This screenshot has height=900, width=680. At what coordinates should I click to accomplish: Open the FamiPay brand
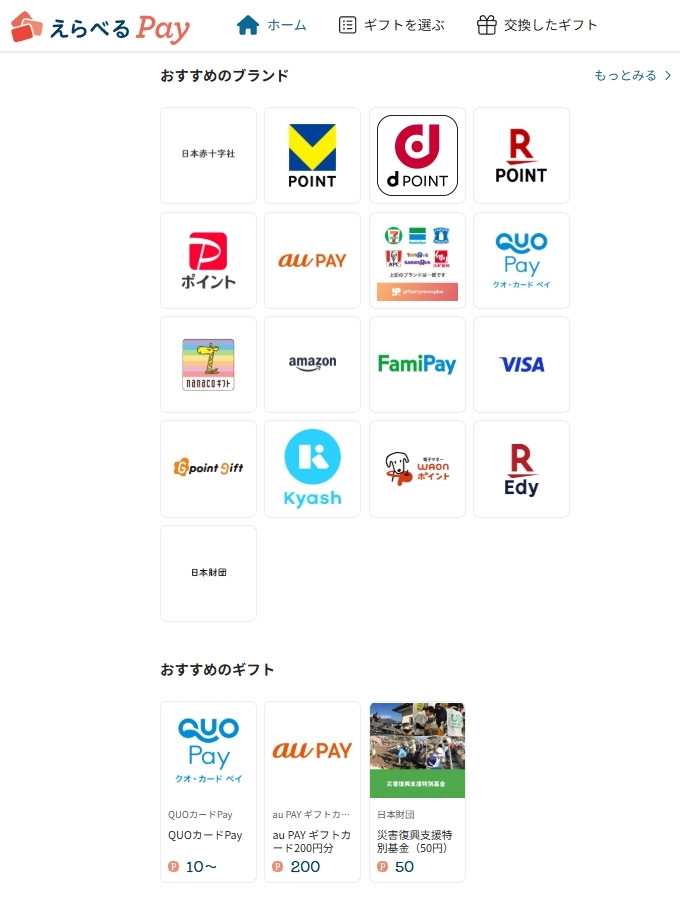click(417, 364)
